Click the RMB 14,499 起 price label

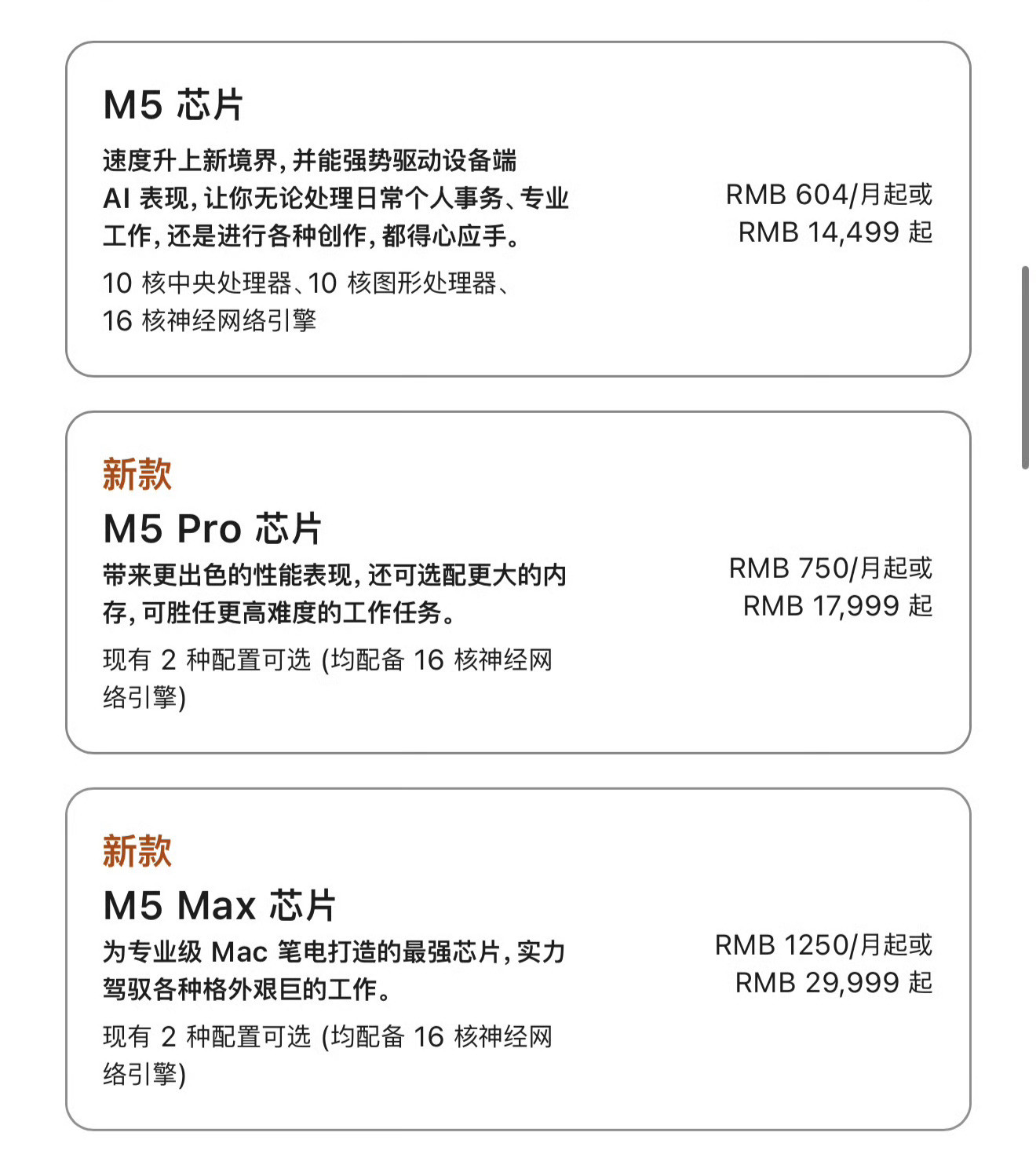coord(837,233)
